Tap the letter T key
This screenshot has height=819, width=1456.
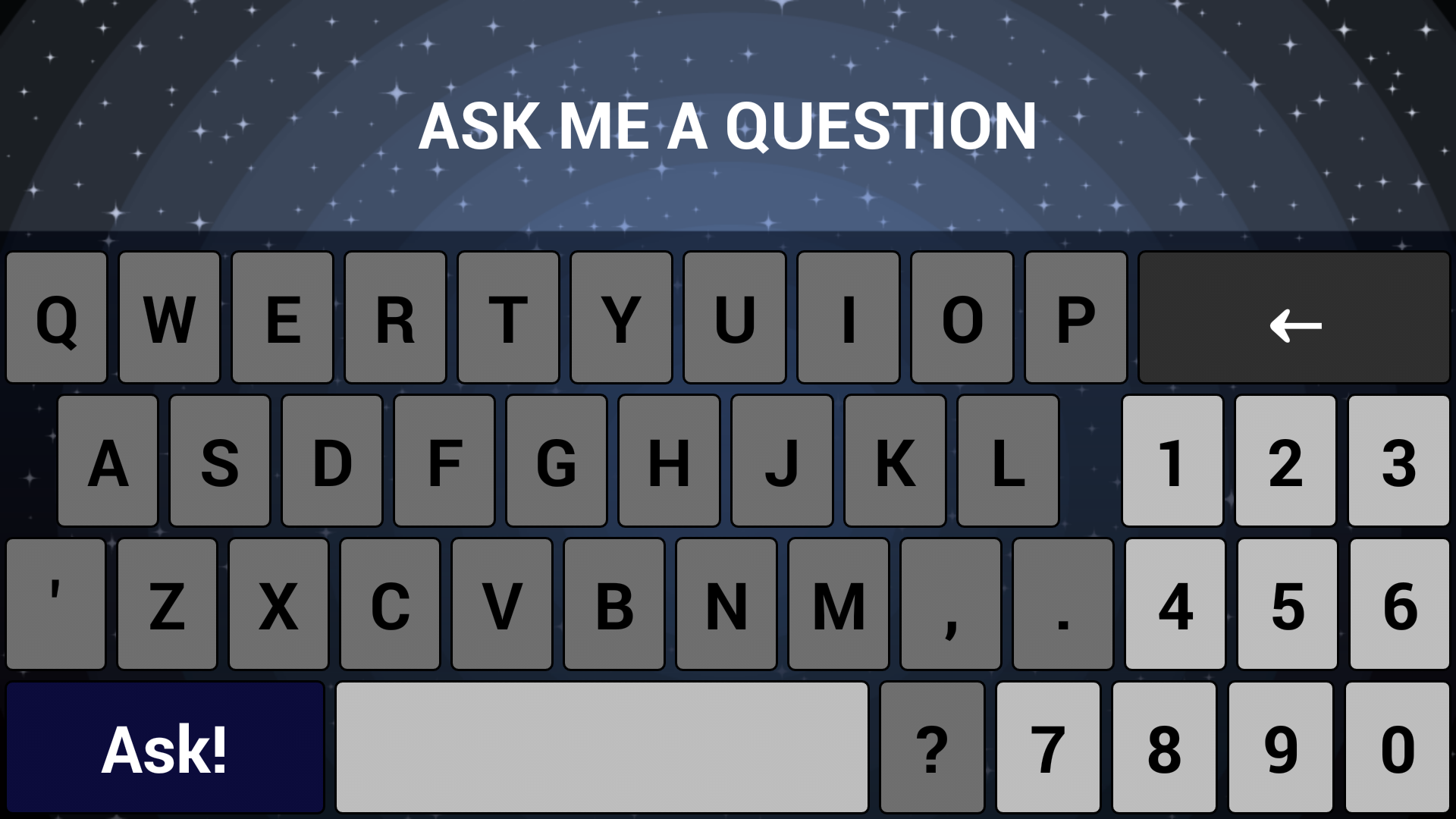(508, 318)
